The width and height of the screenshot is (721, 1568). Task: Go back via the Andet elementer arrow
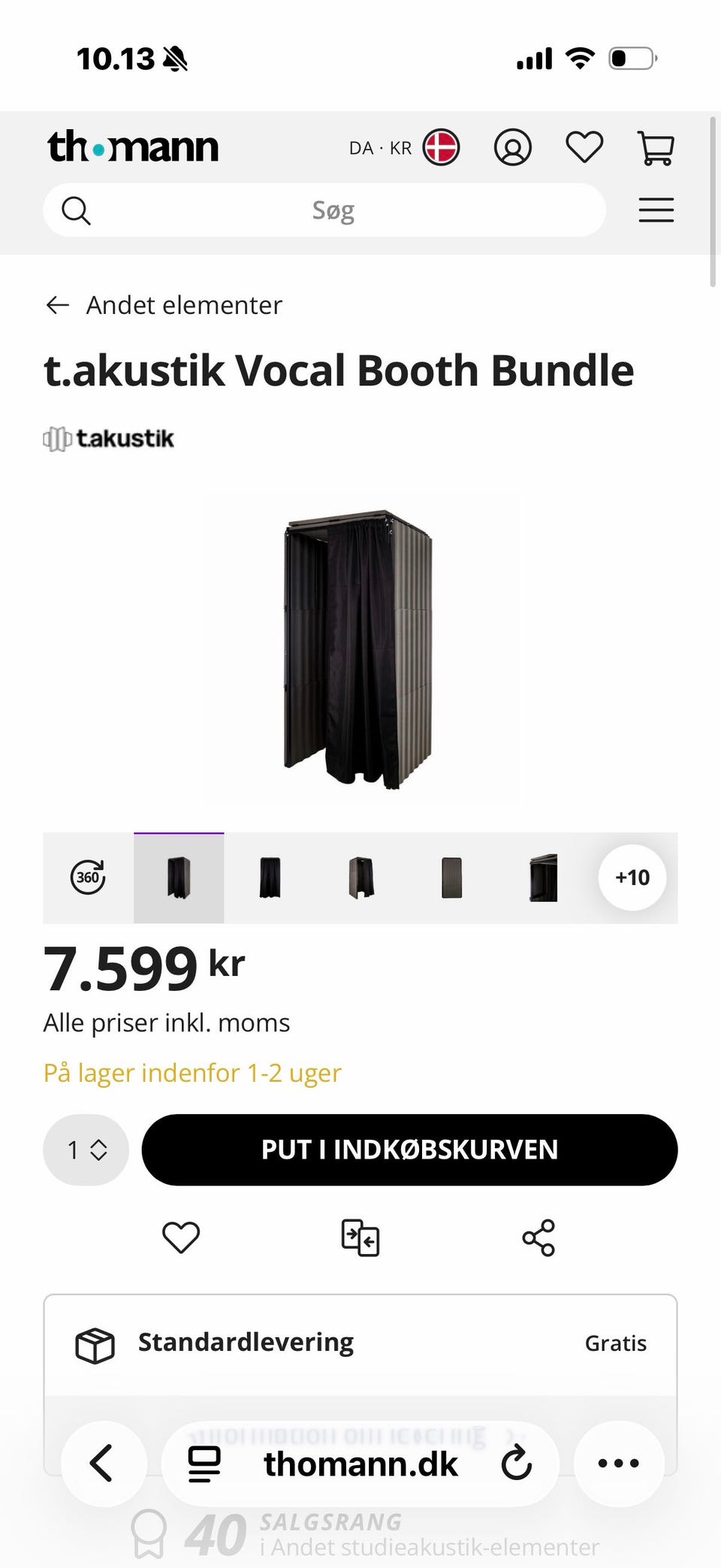coord(58,305)
